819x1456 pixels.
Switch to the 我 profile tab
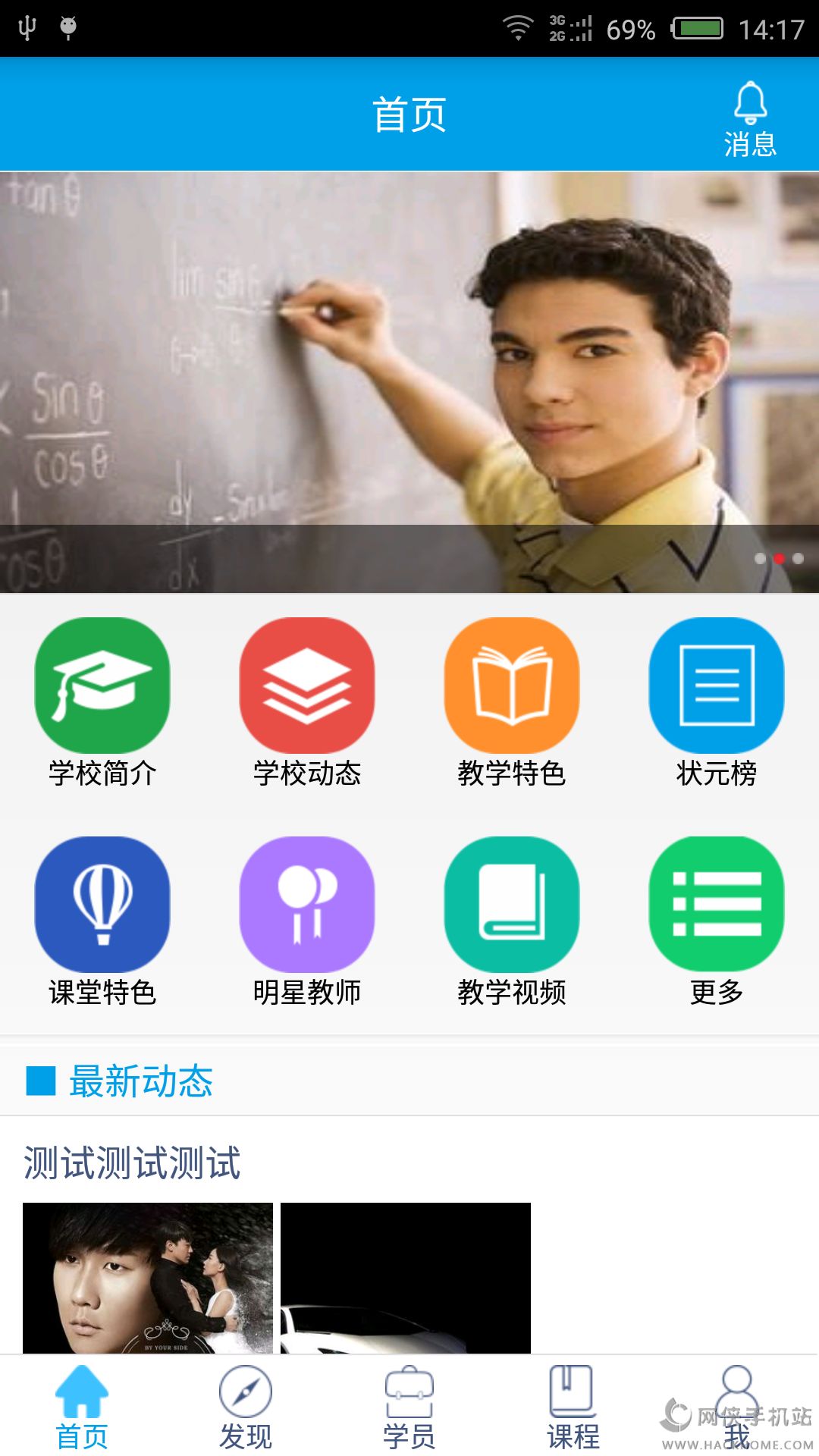[x=737, y=1407]
